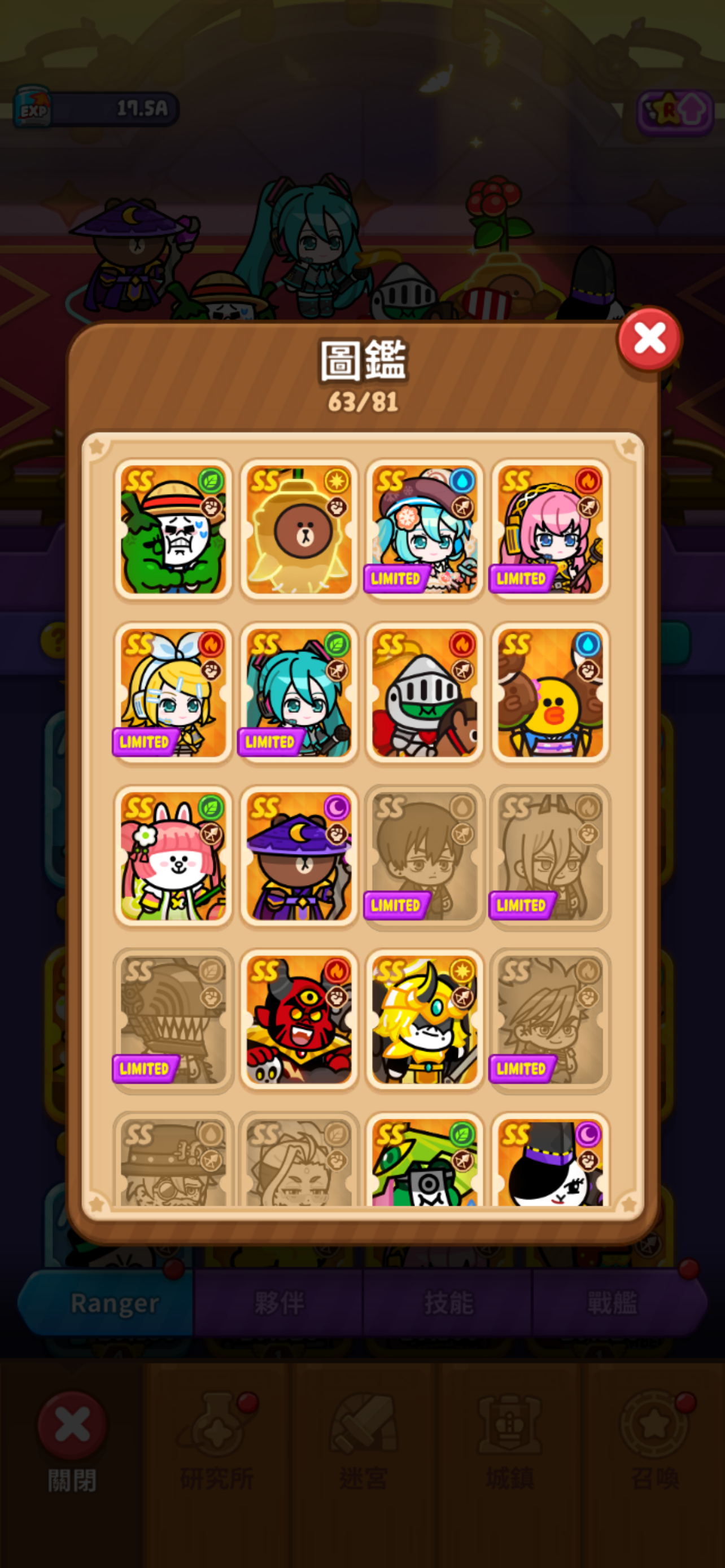The image size is (725, 1568).
Task: View the green dragon hood ranger card
Action: 424,1163
